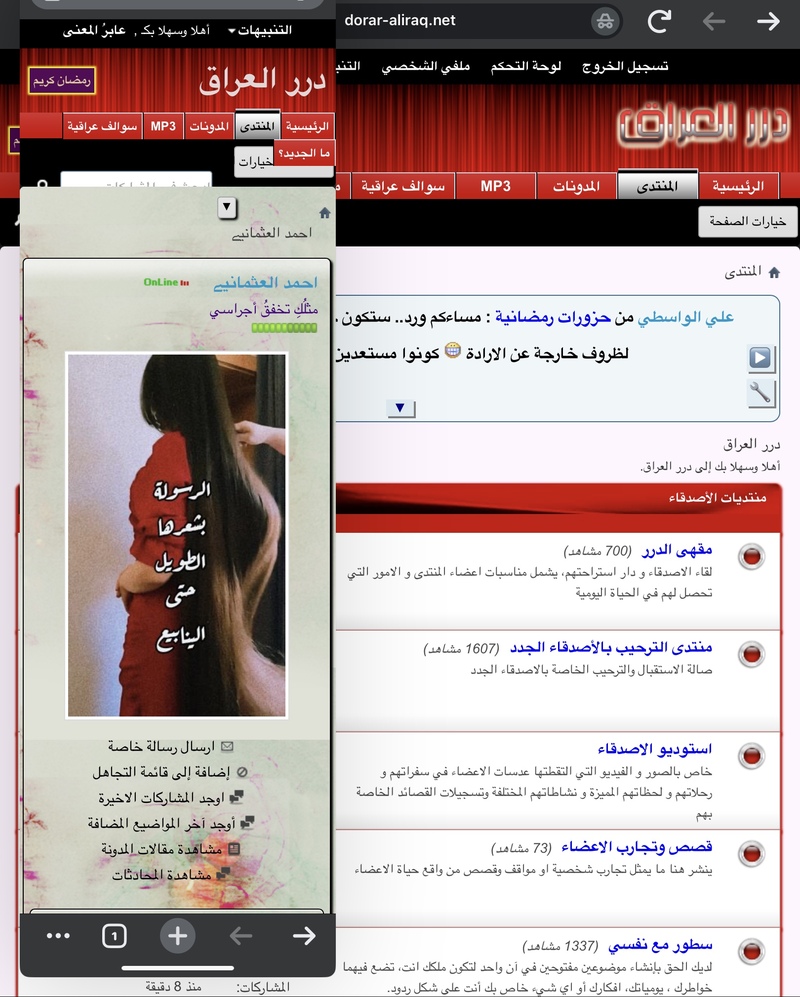Open قصص وتجارب الاعضاء forum

[x=636, y=847]
